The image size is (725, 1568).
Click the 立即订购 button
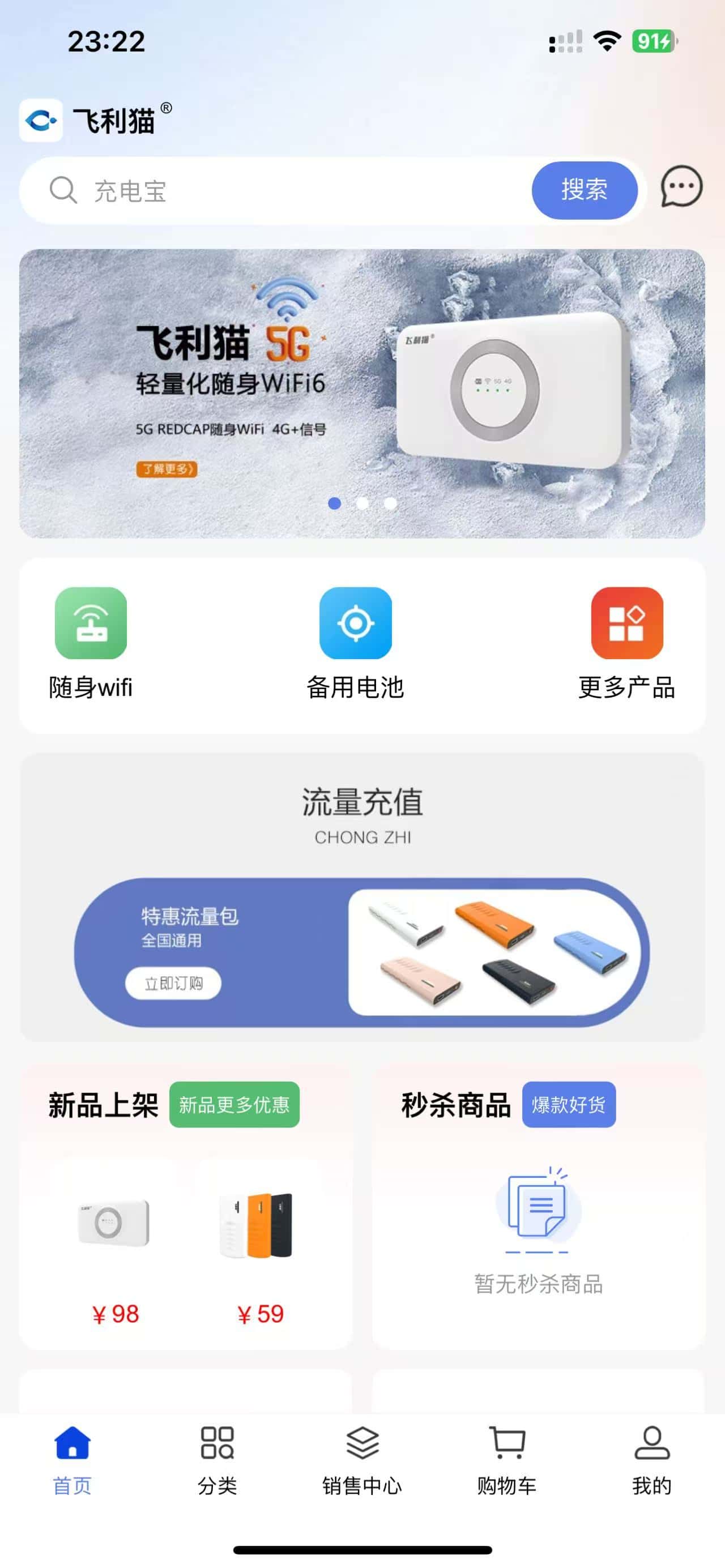174,982
